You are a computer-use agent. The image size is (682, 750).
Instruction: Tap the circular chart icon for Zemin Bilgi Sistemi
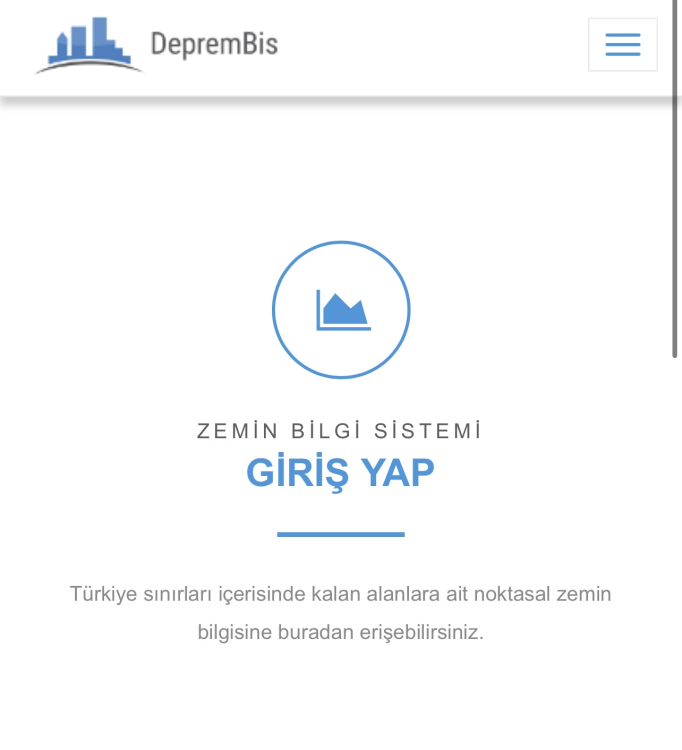(341, 310)
